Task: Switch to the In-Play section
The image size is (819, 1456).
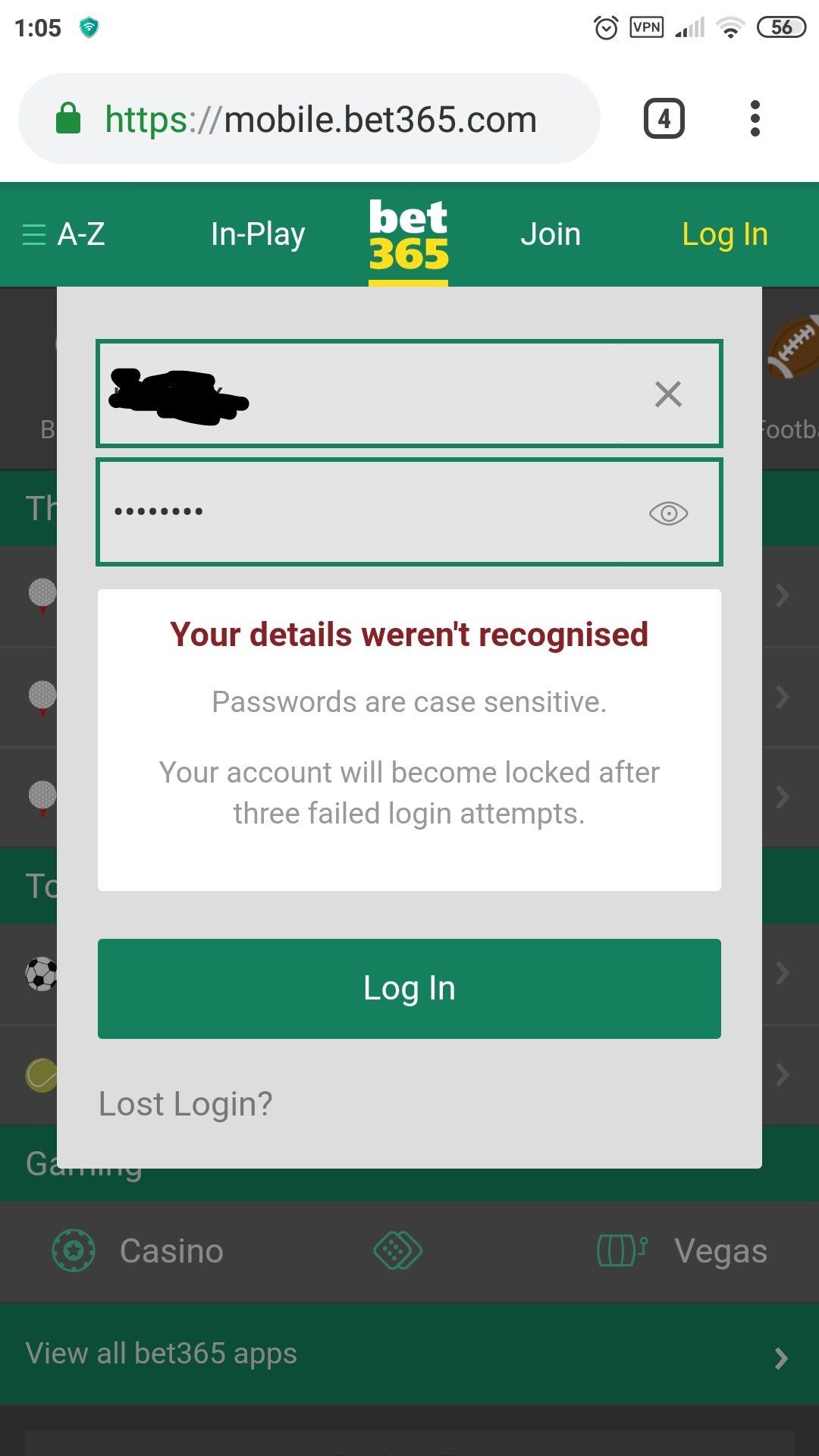Action: click(x=258, y=234)
